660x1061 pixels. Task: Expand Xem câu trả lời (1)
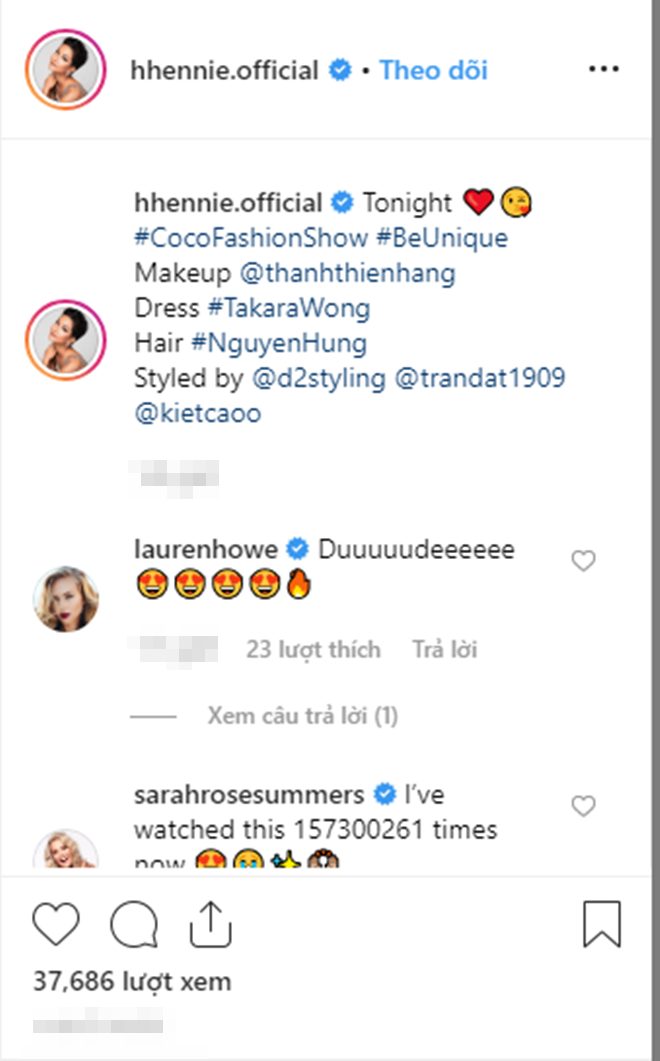pyautogui.click(x=303, y=716)
